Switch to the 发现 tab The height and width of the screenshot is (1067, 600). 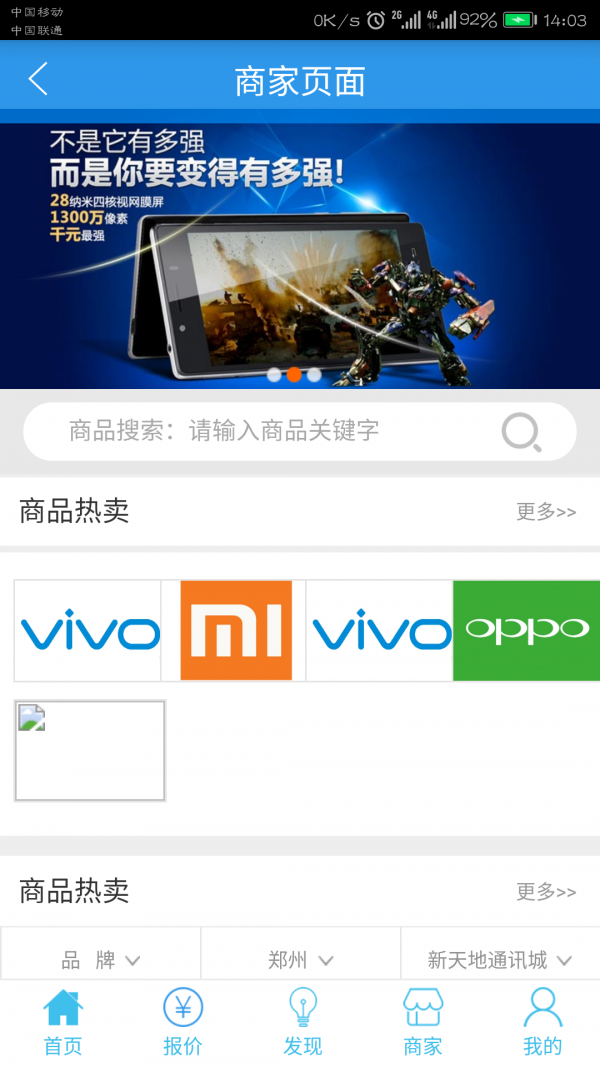302,1022
